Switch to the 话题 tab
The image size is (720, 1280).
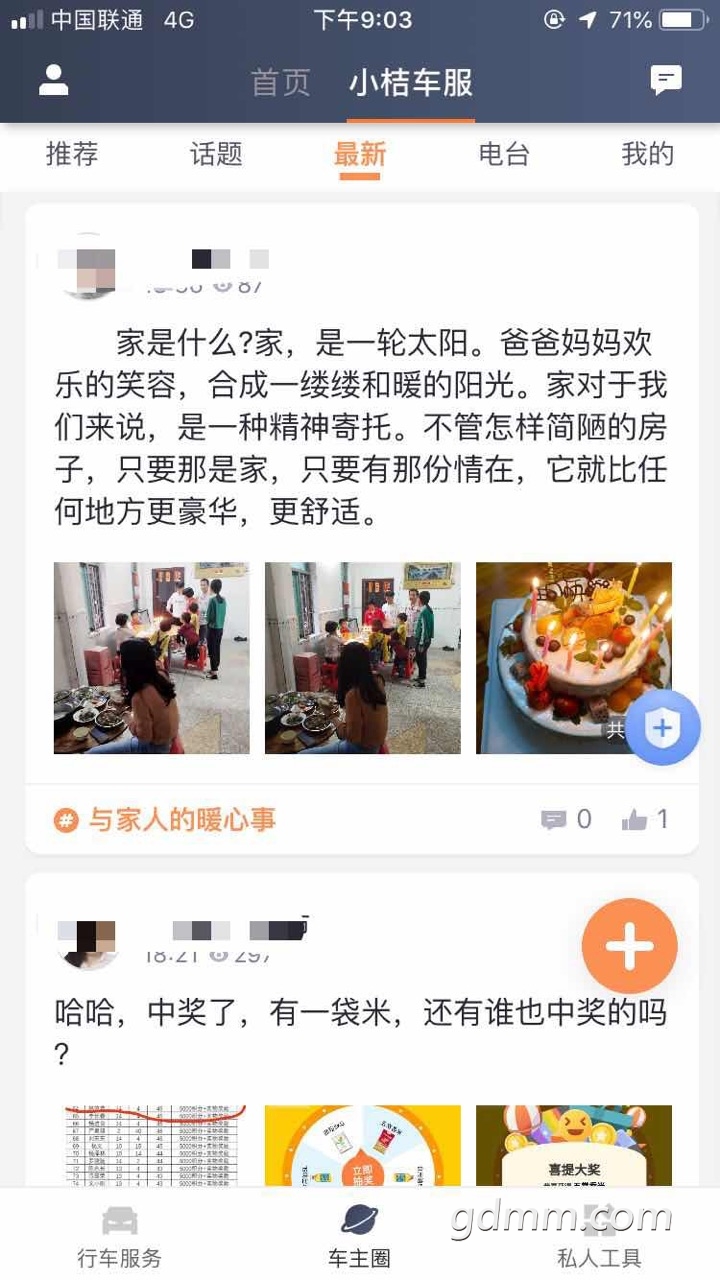click(216, 154)
